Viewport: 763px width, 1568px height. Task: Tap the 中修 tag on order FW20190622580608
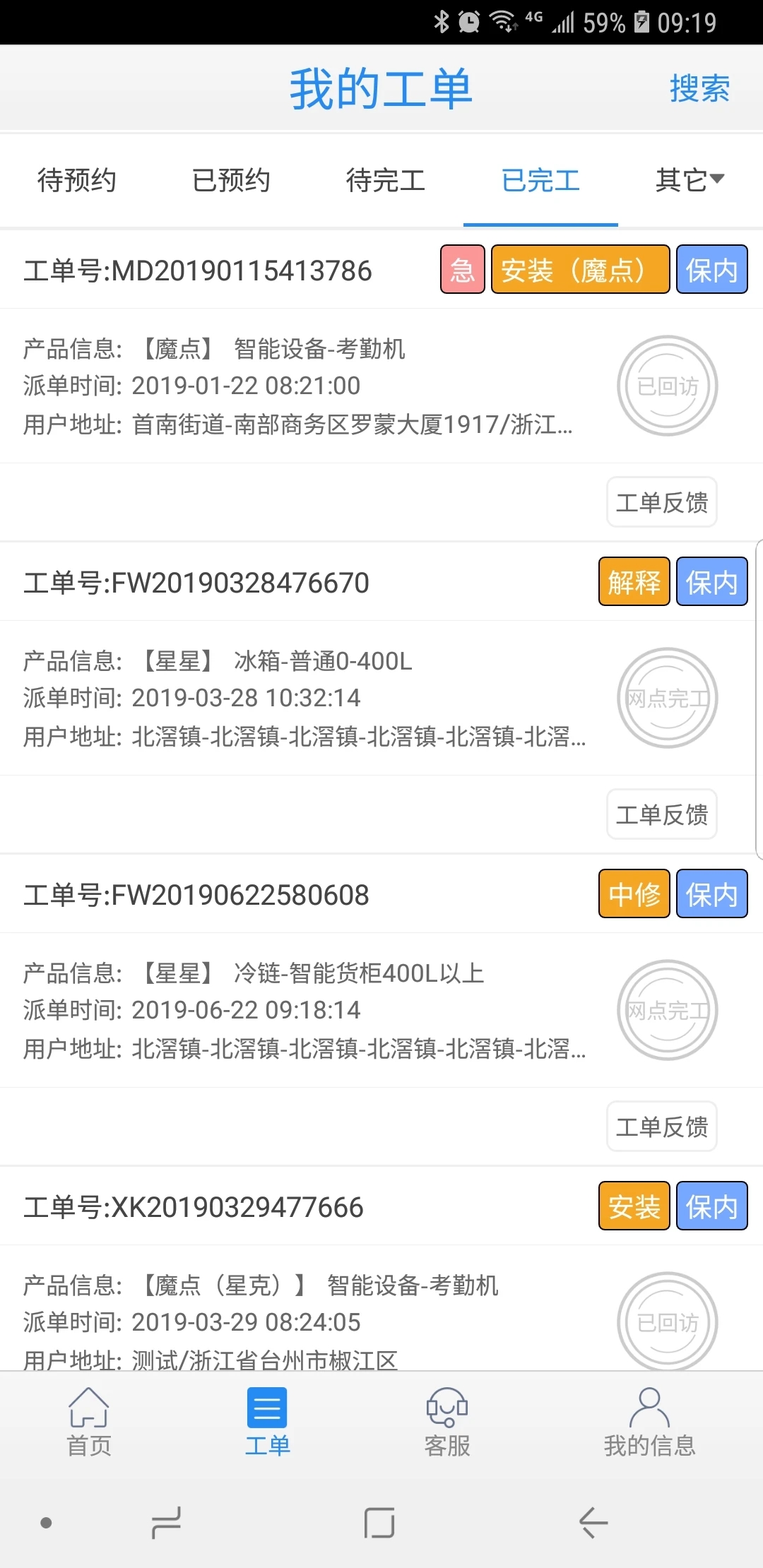(634, 893)
